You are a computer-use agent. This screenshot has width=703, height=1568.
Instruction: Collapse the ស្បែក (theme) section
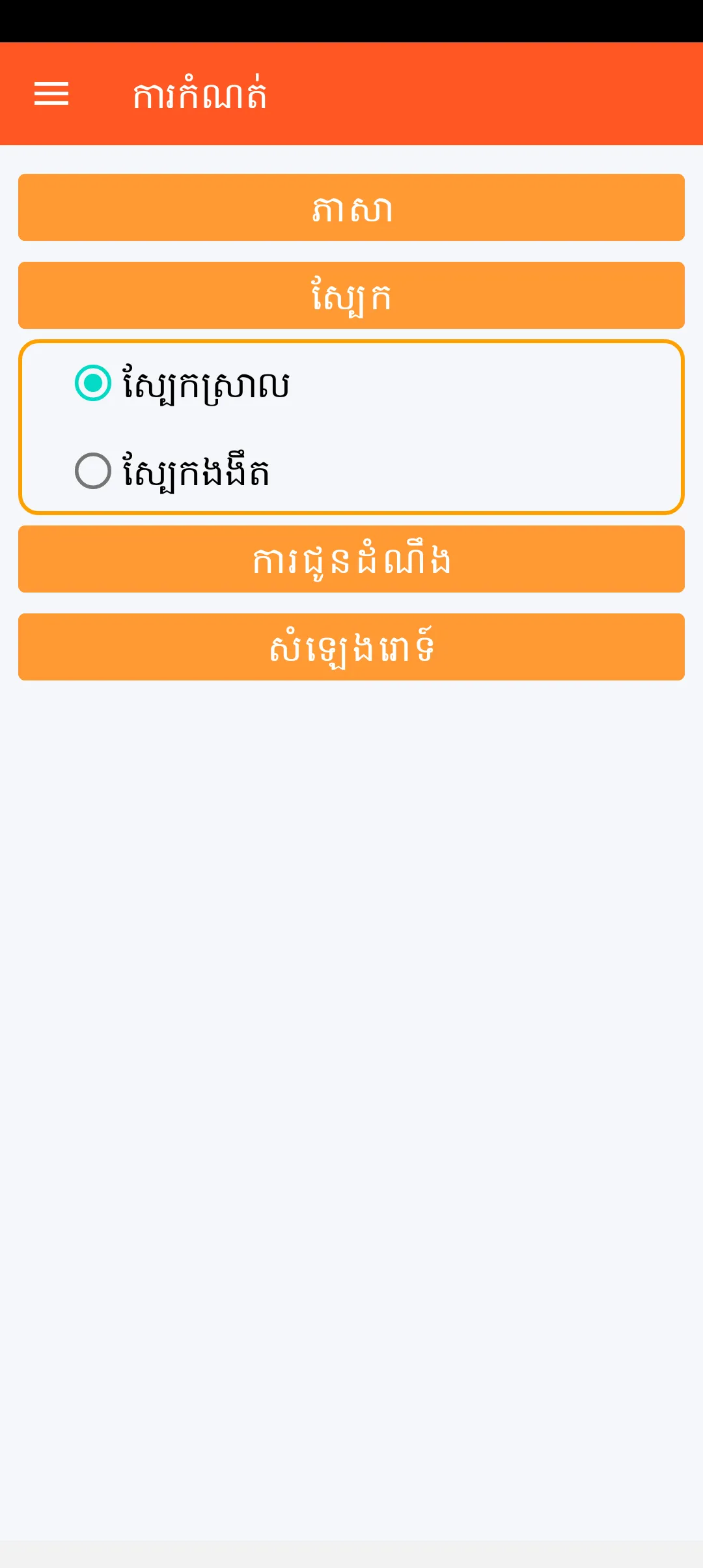(x=351, y=296)
